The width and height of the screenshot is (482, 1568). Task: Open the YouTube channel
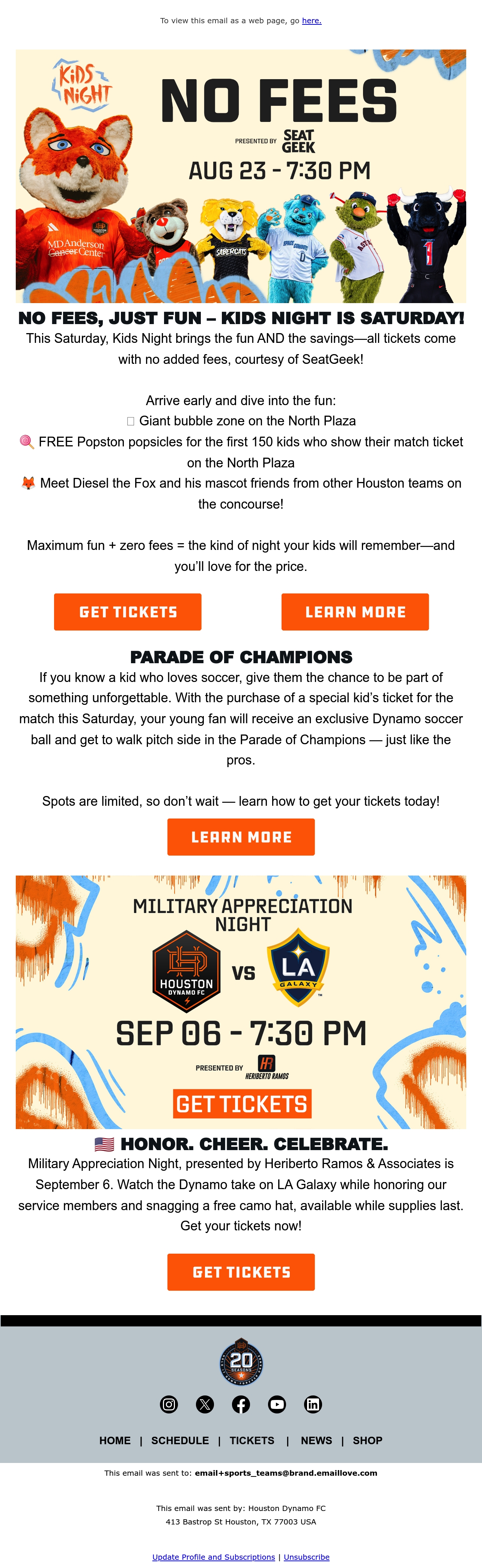[277, 1404]
